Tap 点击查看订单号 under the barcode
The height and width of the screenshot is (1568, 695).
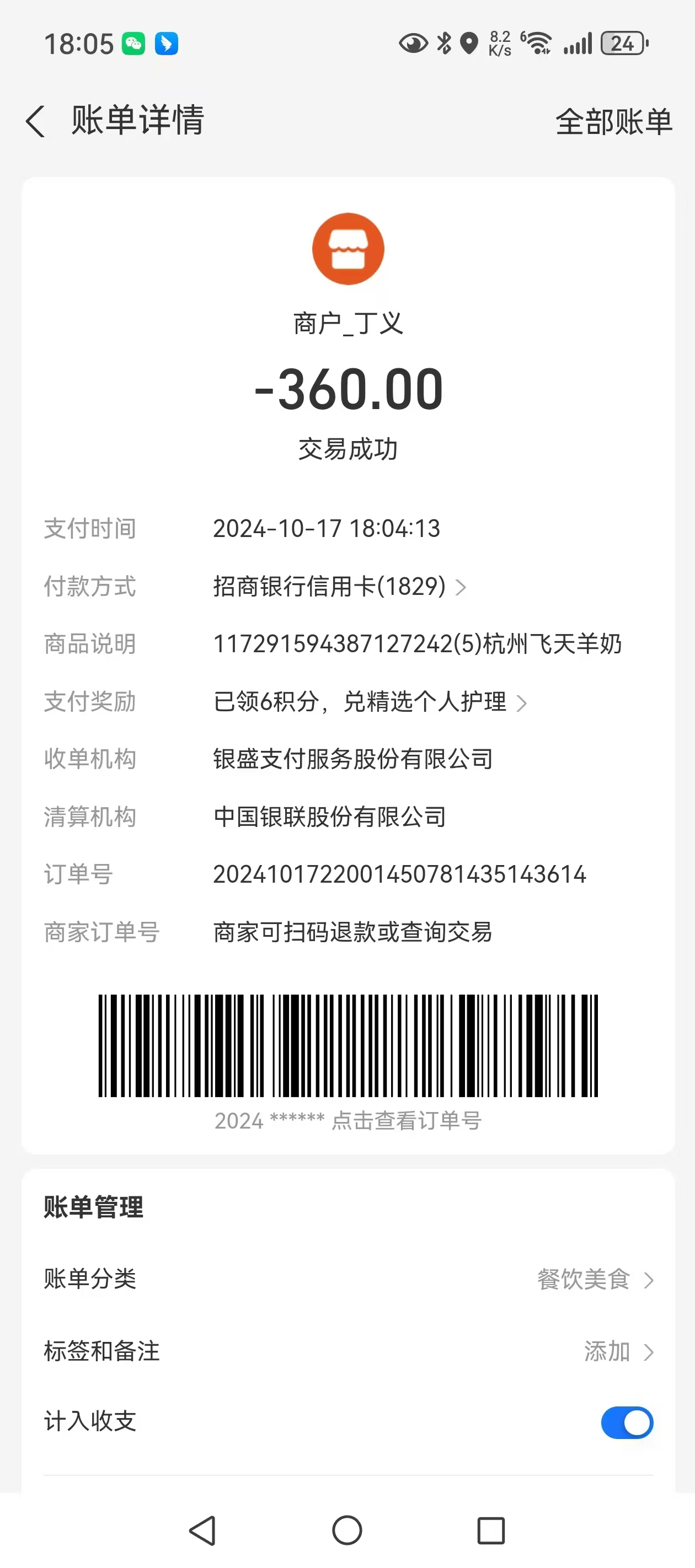click(x=407, y=1121)
